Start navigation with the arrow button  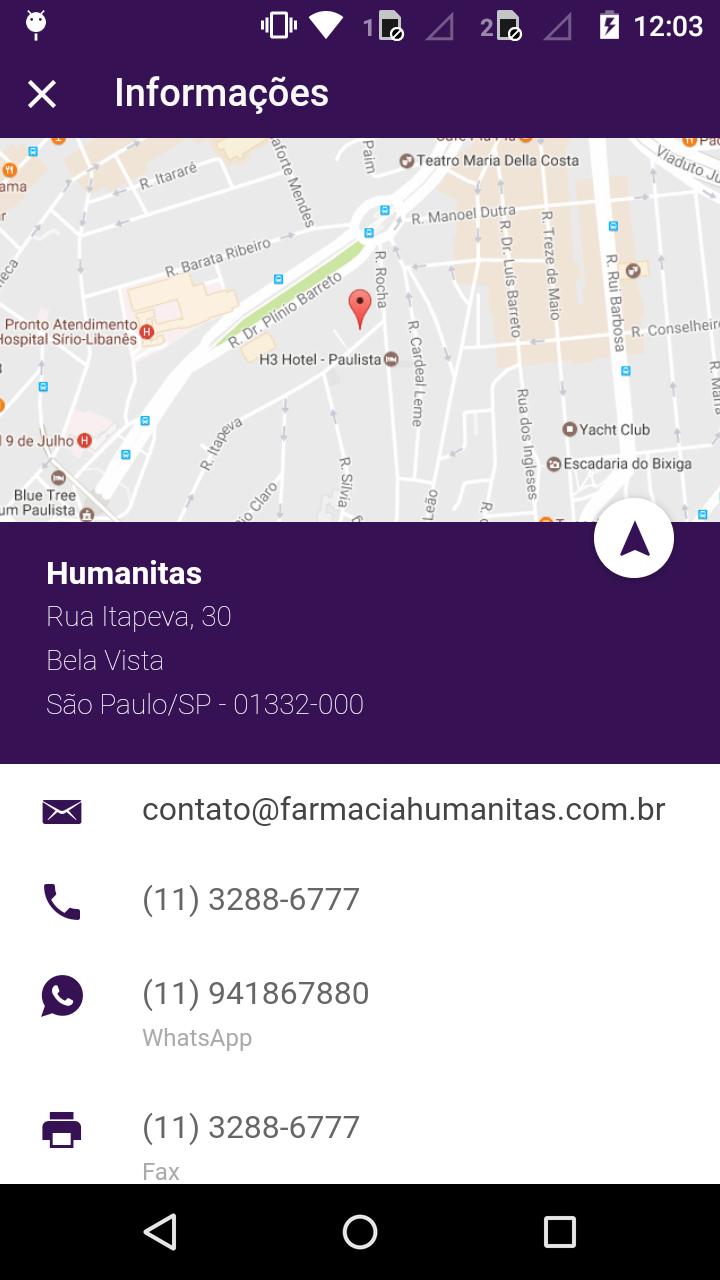click(x=634, y=538)
